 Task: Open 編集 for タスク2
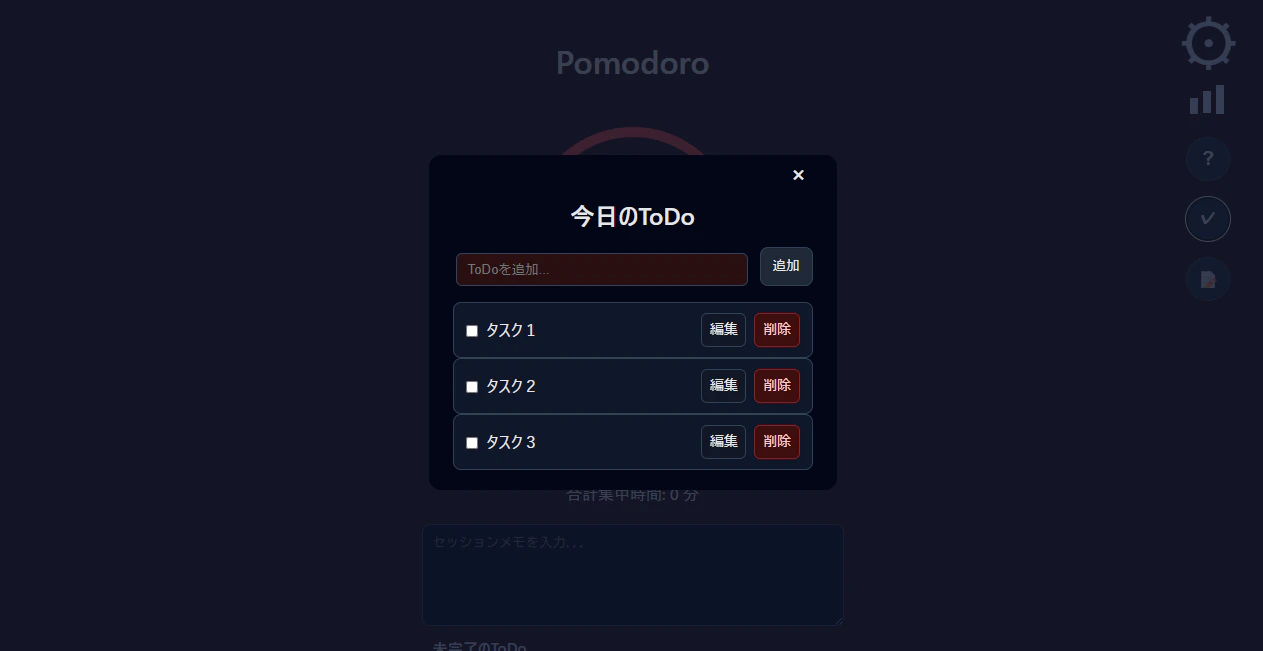(x=723, y=386)
